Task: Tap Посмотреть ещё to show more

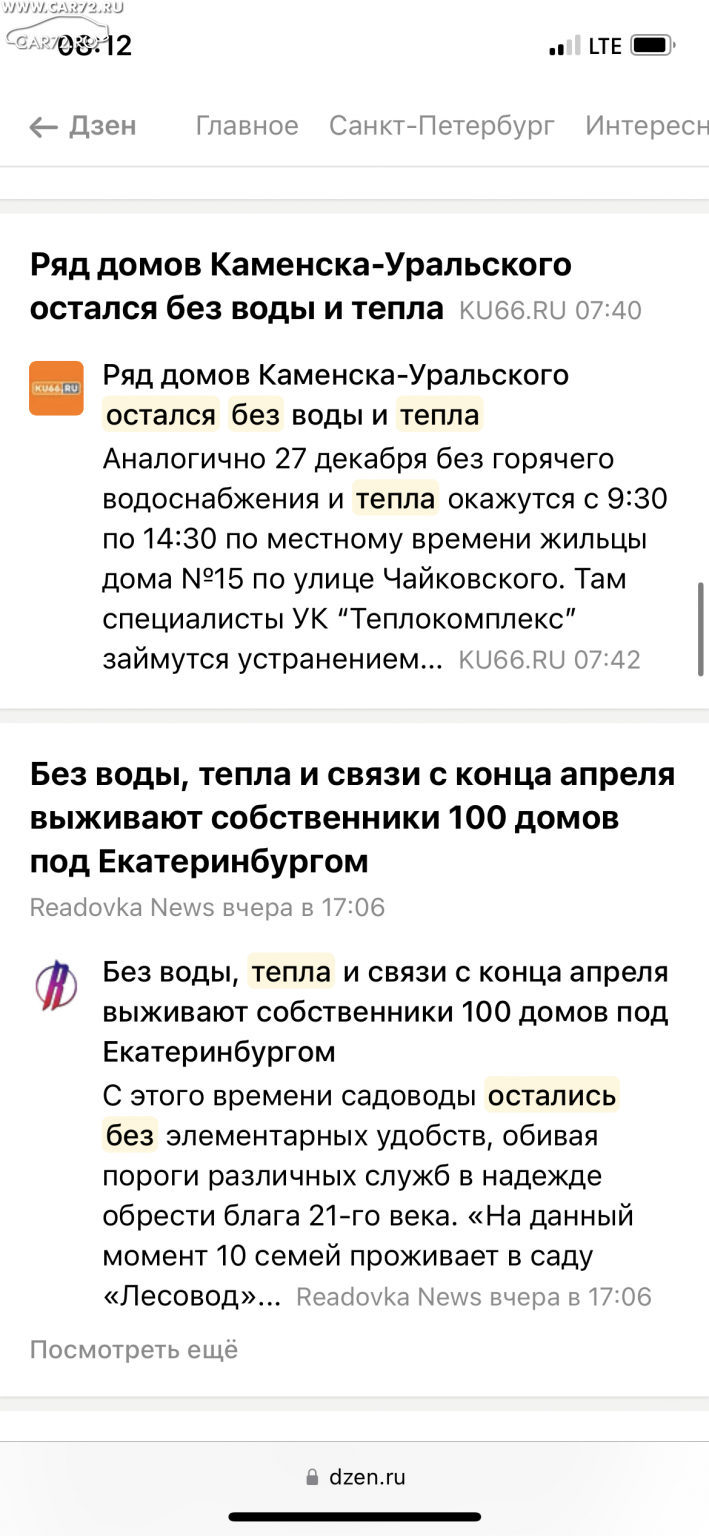Action: 134,1350
